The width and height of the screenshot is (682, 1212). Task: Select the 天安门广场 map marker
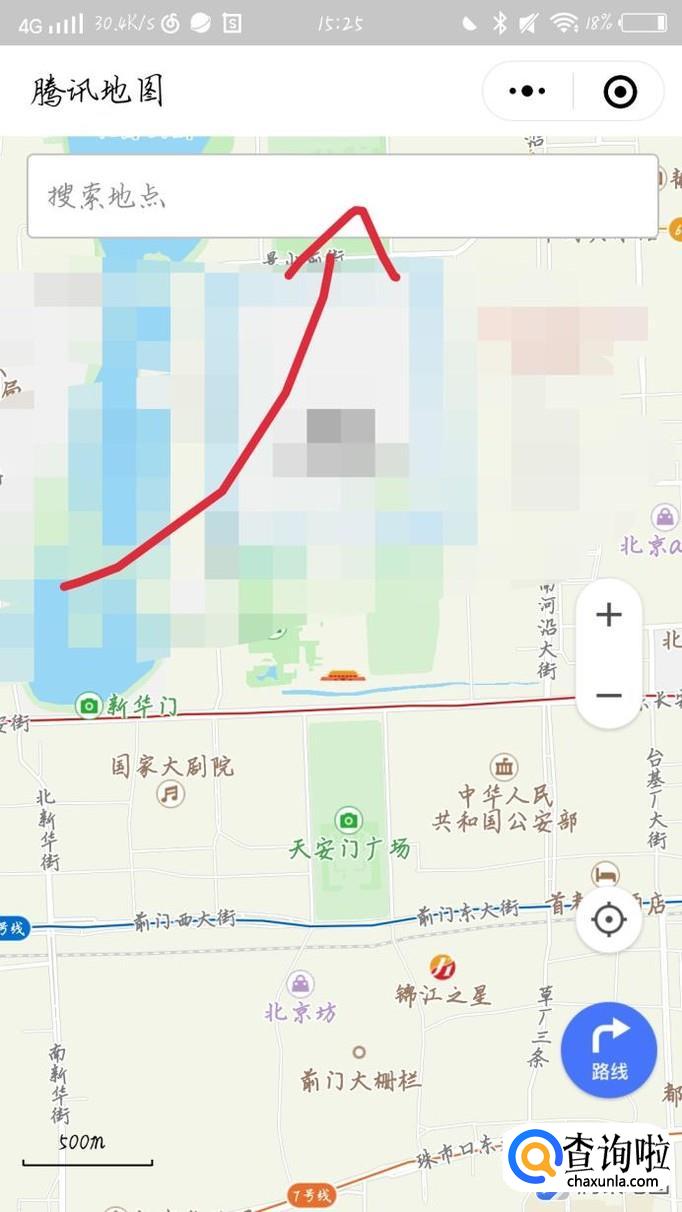click(x=348, y=821)
